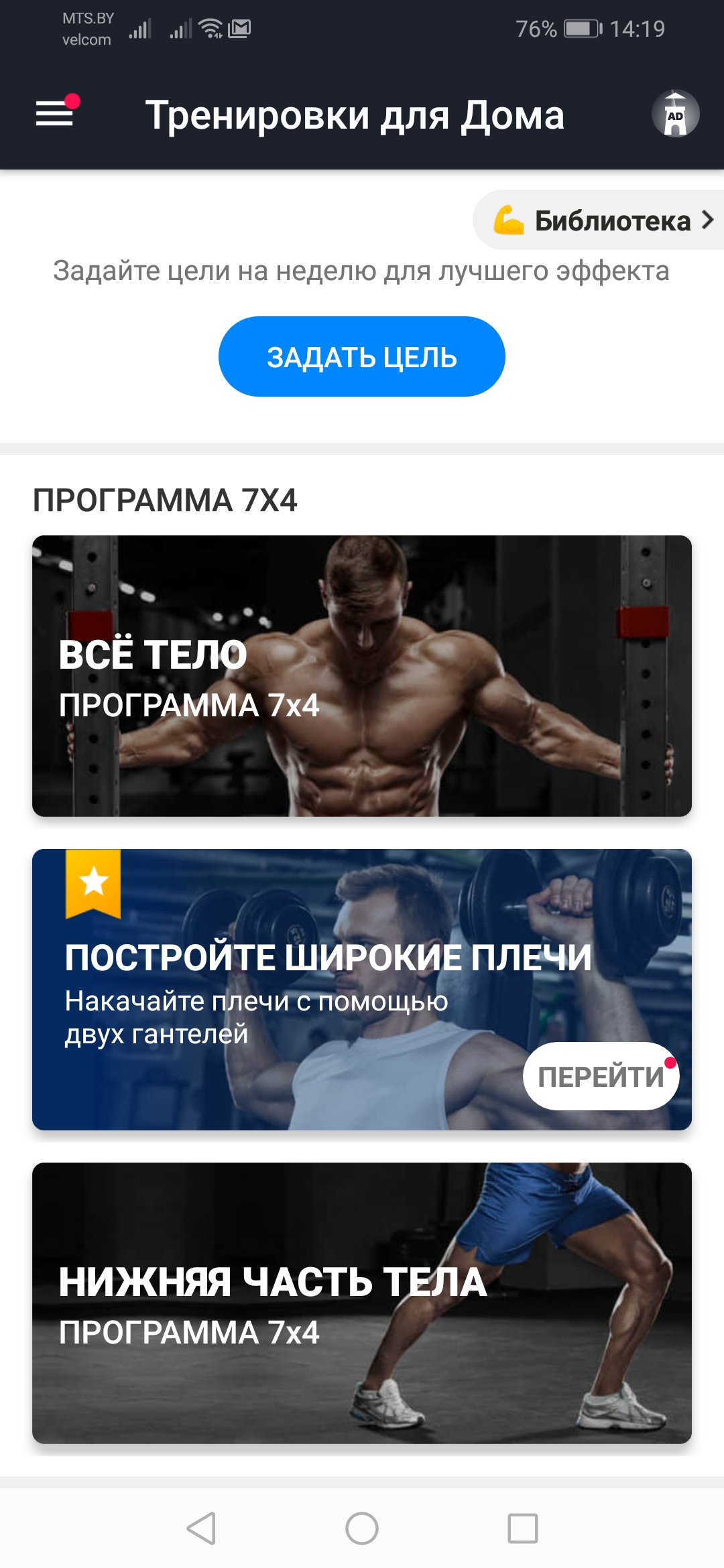The height and width of the screenshot is (1568, 724).
Task: Open the НИЖНЯЯ ЧАСТЬ ТЕЛА program
Action: pyautogui.click(x=362, y=1303)
